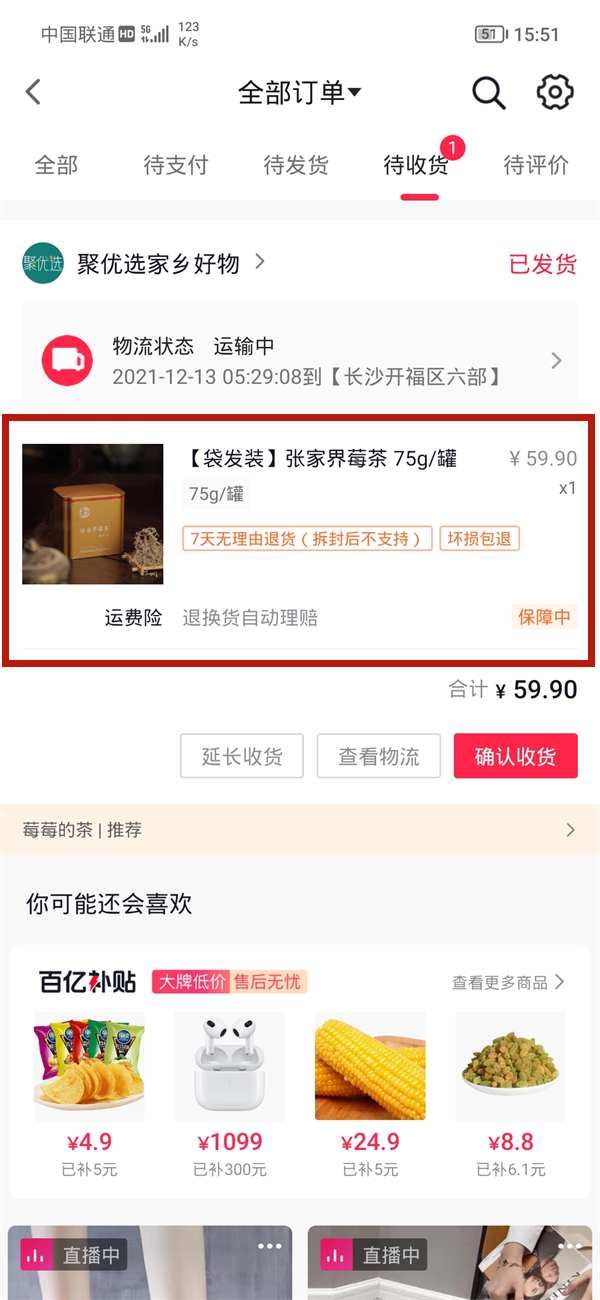Image resolution: width=600 pixels, height=1300 pixels.
Task: Tap 延长收货 to extend receipt
Action: click(x=242, y=756)
